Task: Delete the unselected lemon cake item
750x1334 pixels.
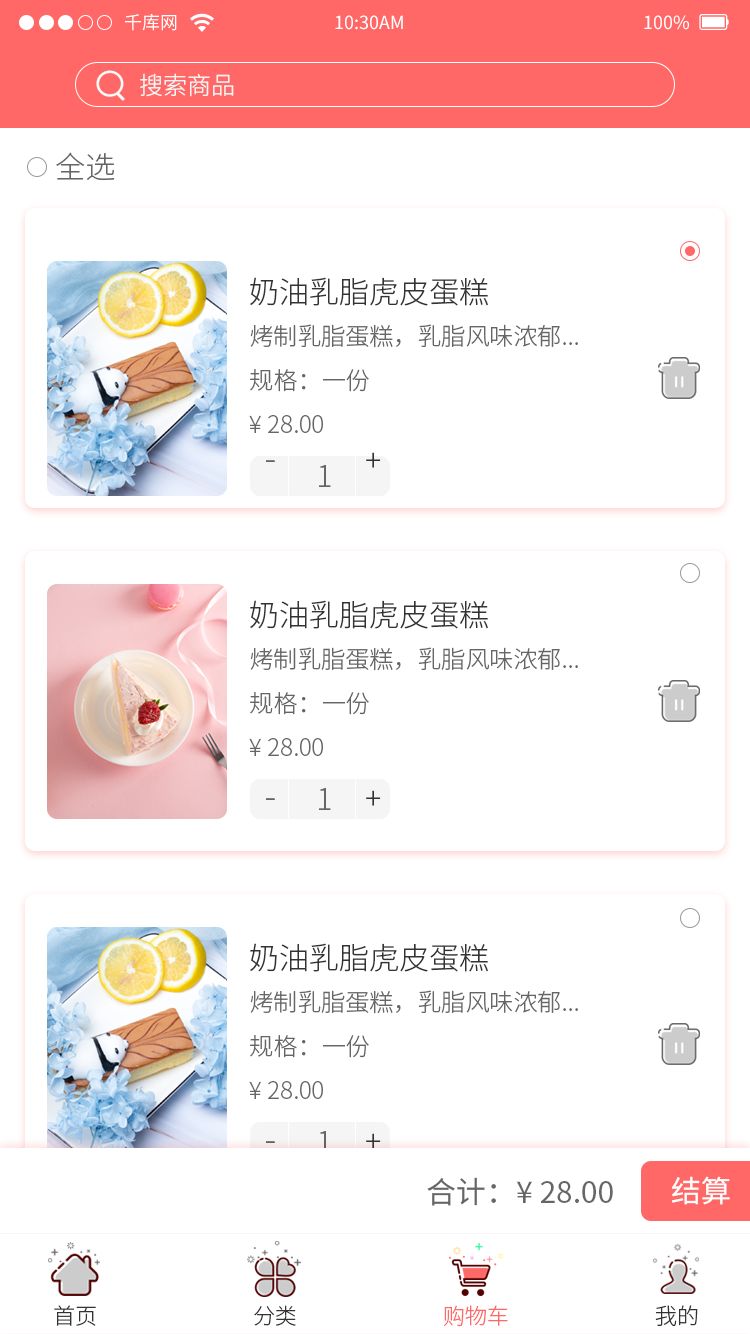Action: tap(679, 1045)
